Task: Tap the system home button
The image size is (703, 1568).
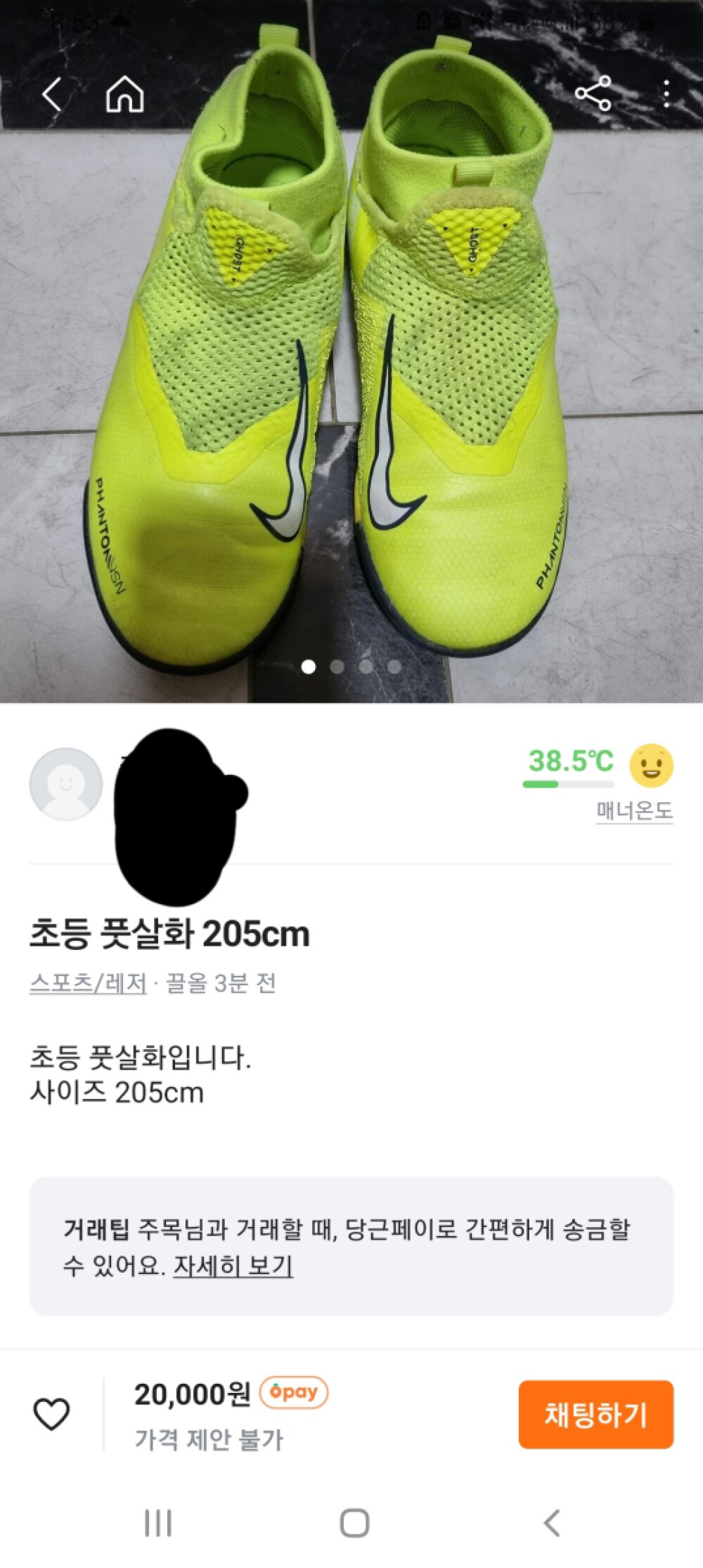Action: tap(354, 1524)
